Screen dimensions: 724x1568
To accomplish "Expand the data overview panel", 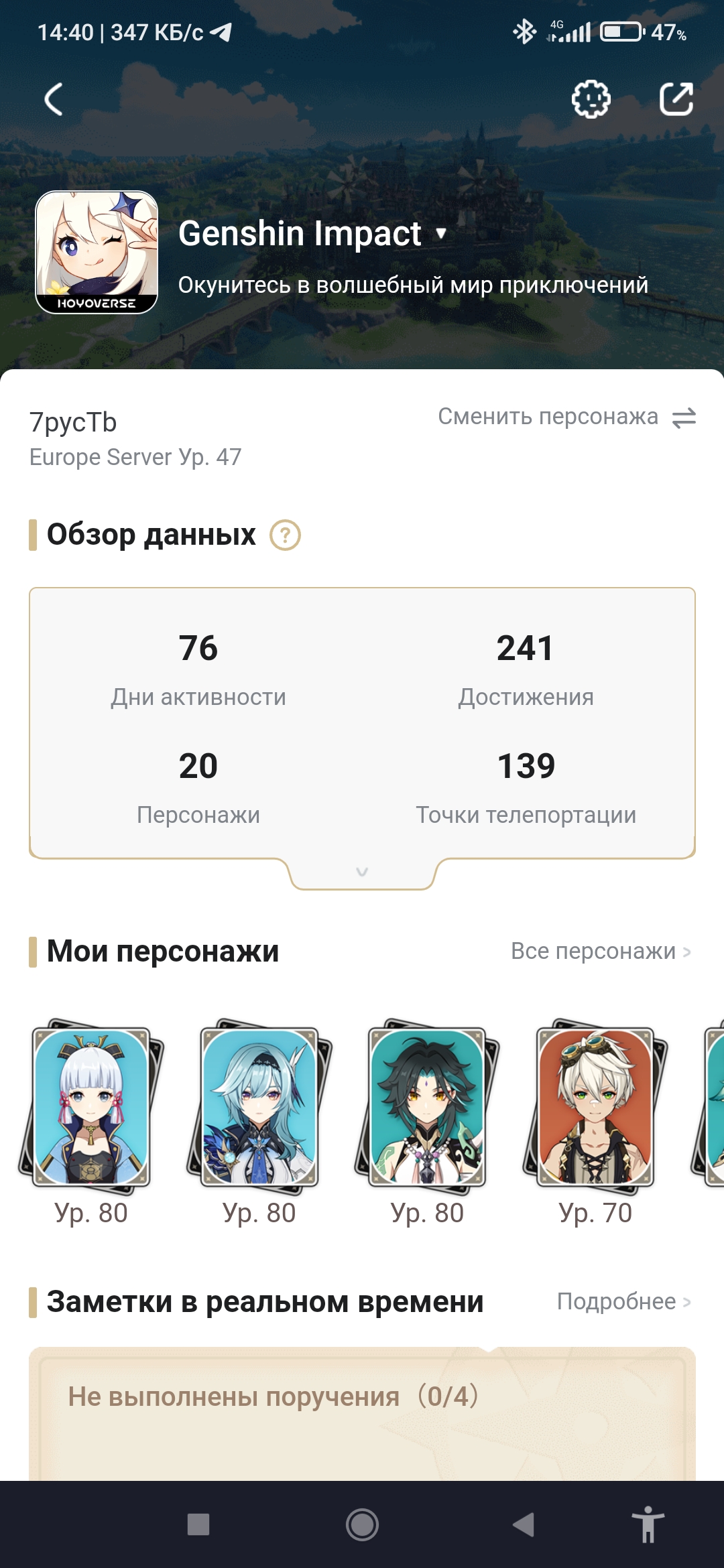I will [x=362, y=872].
